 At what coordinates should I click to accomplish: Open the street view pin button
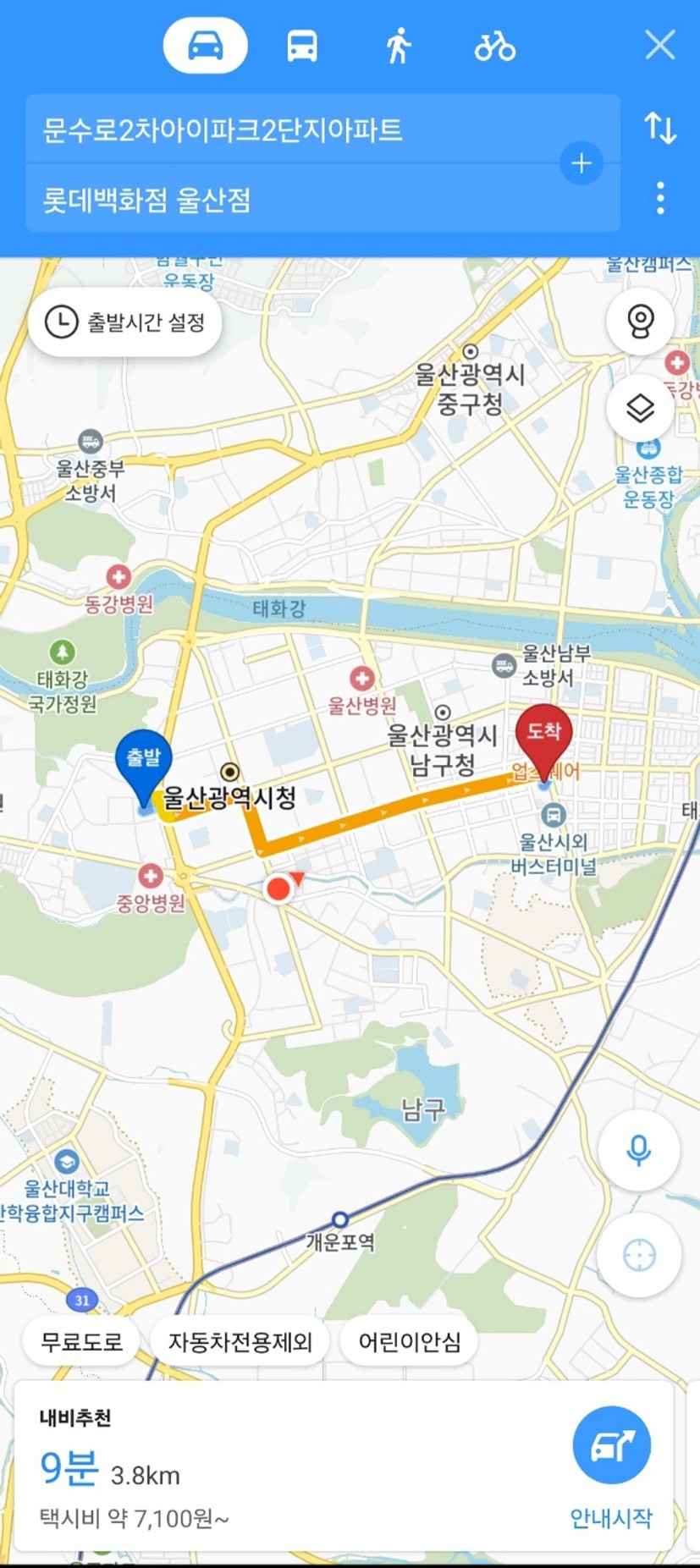tap(640, 322)
